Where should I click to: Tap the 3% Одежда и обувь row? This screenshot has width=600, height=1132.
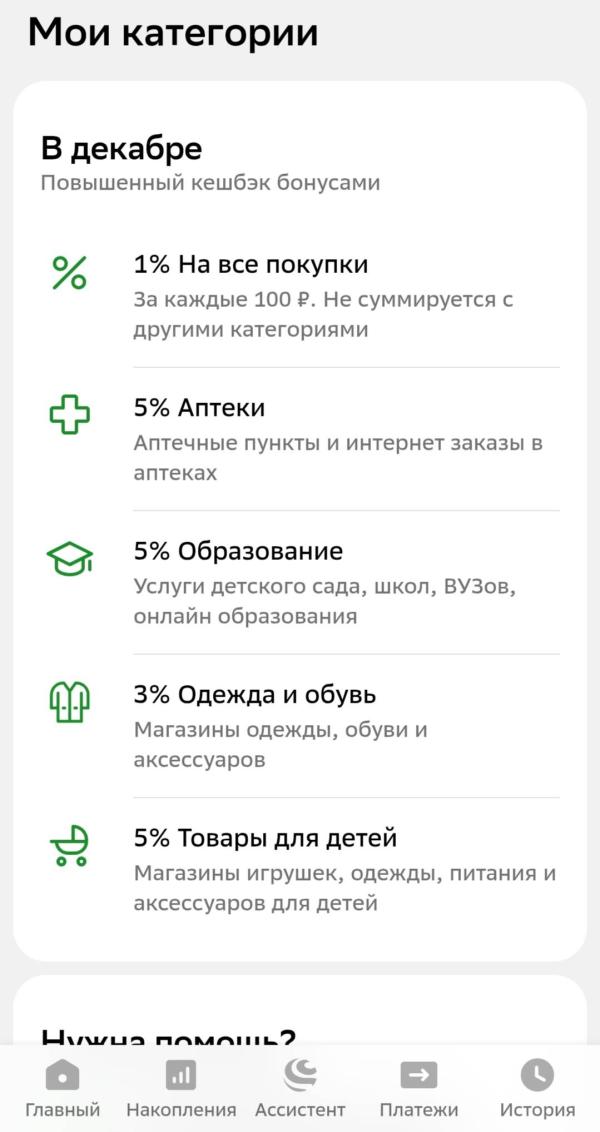(300, 726)
